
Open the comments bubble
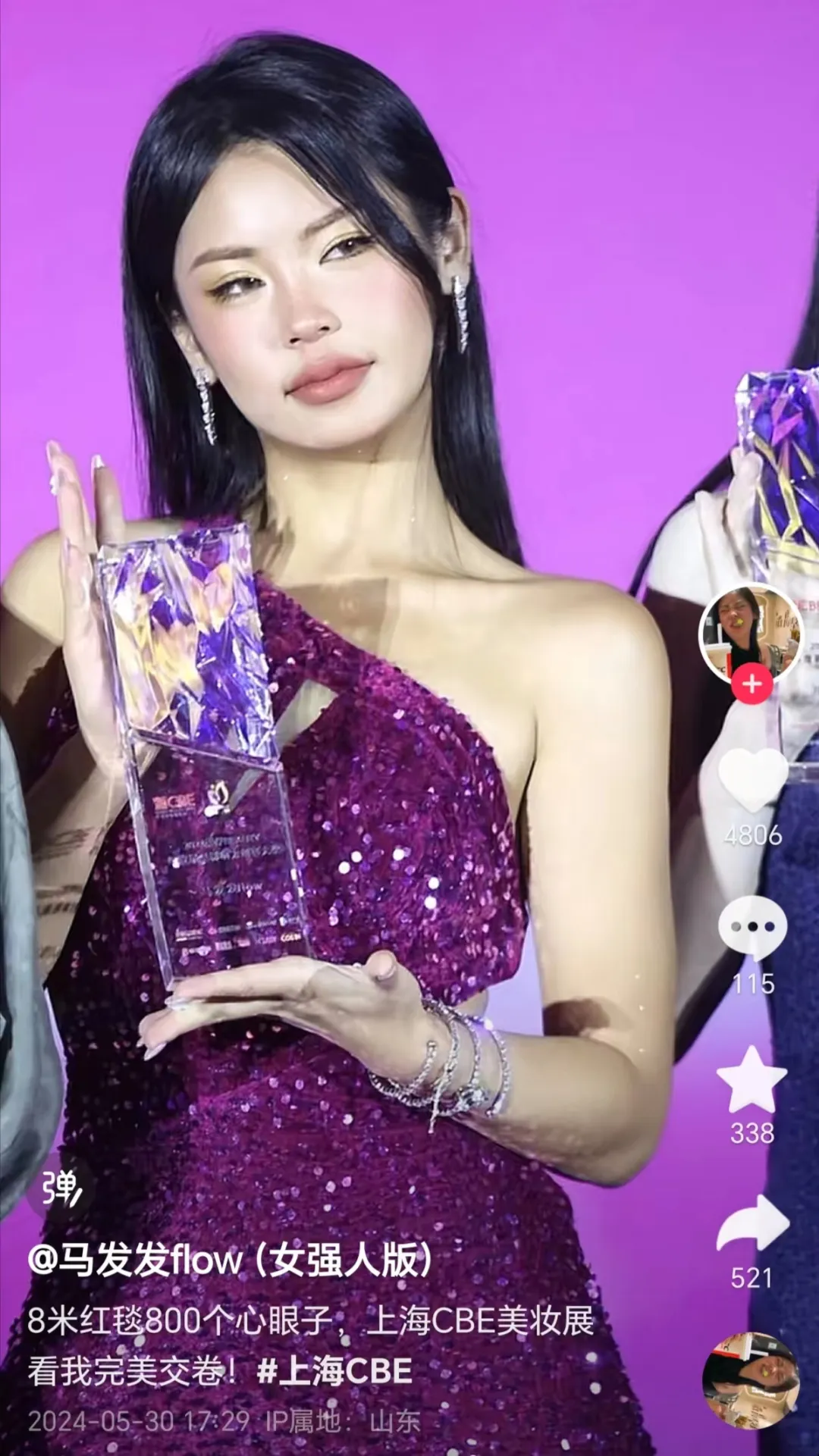752,928
